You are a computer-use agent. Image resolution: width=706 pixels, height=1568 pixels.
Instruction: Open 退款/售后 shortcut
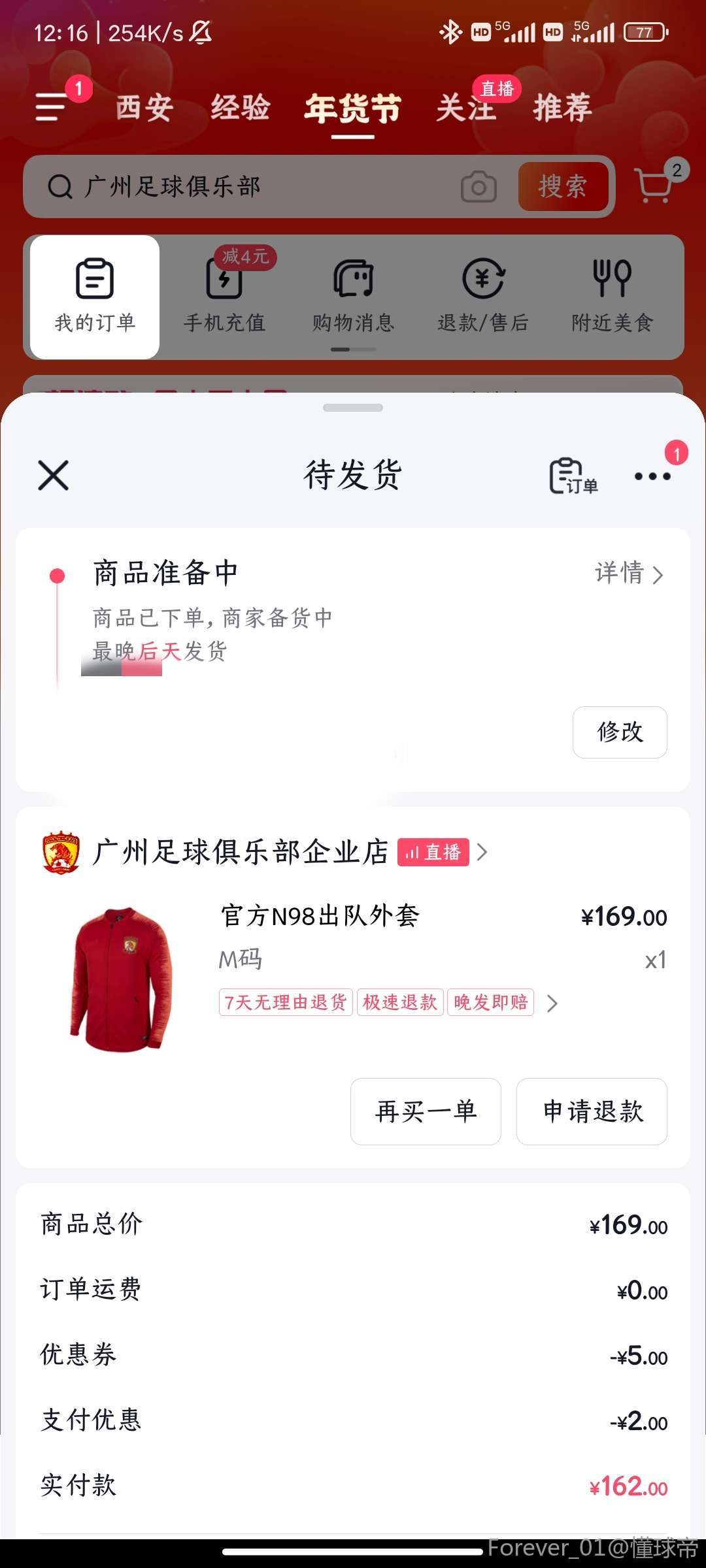(x=483, y=295)
